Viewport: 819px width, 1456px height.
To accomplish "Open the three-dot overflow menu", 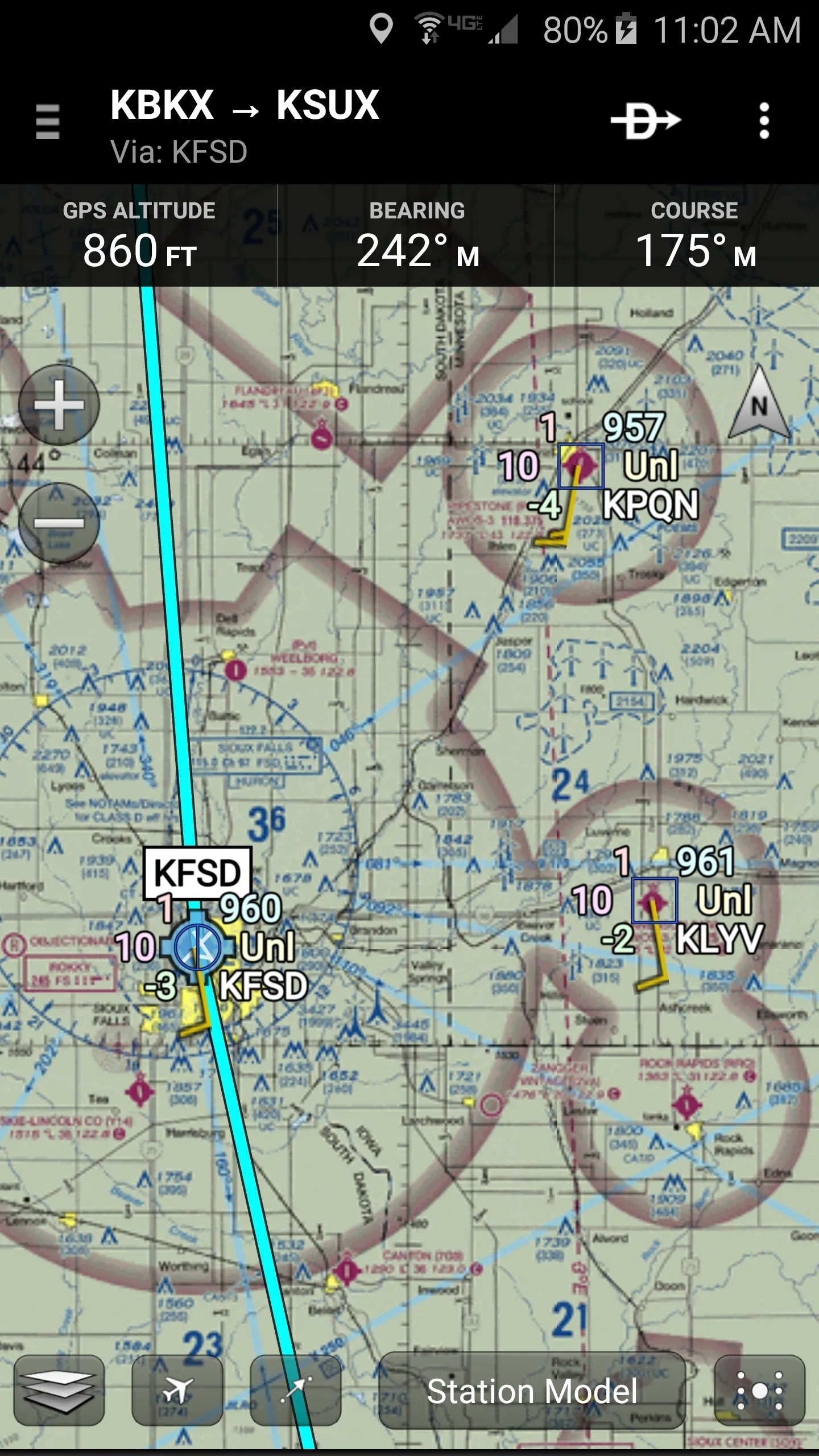I will tap(764, 121).
